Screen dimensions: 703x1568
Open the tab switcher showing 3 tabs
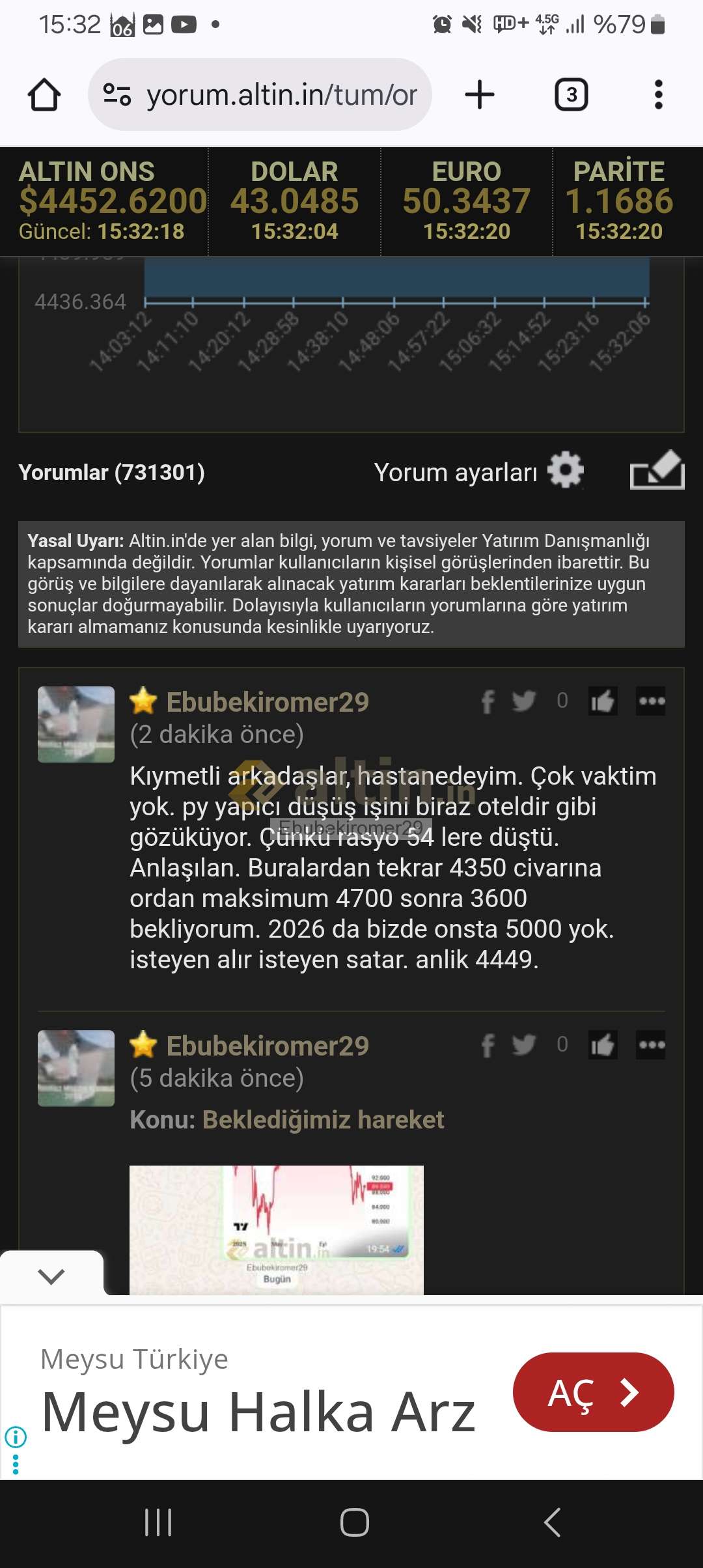[x=571, y=95]
